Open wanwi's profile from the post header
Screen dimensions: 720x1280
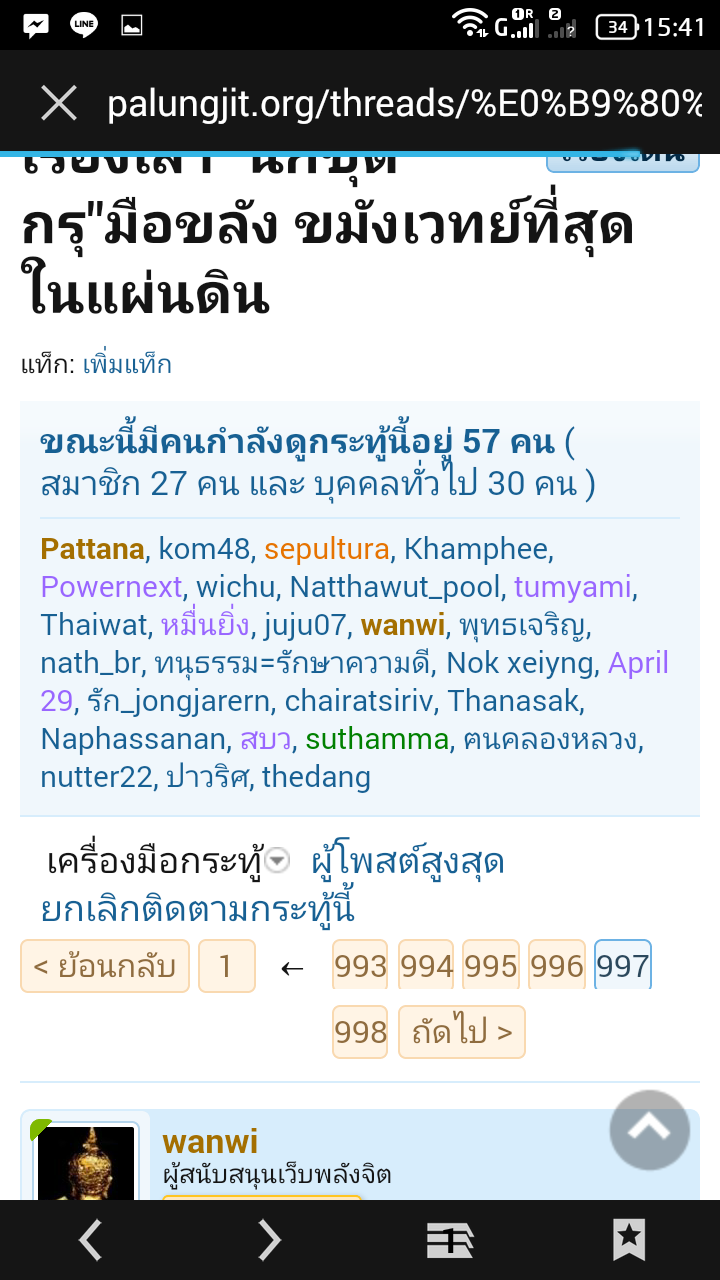(x=210, y=1141)
